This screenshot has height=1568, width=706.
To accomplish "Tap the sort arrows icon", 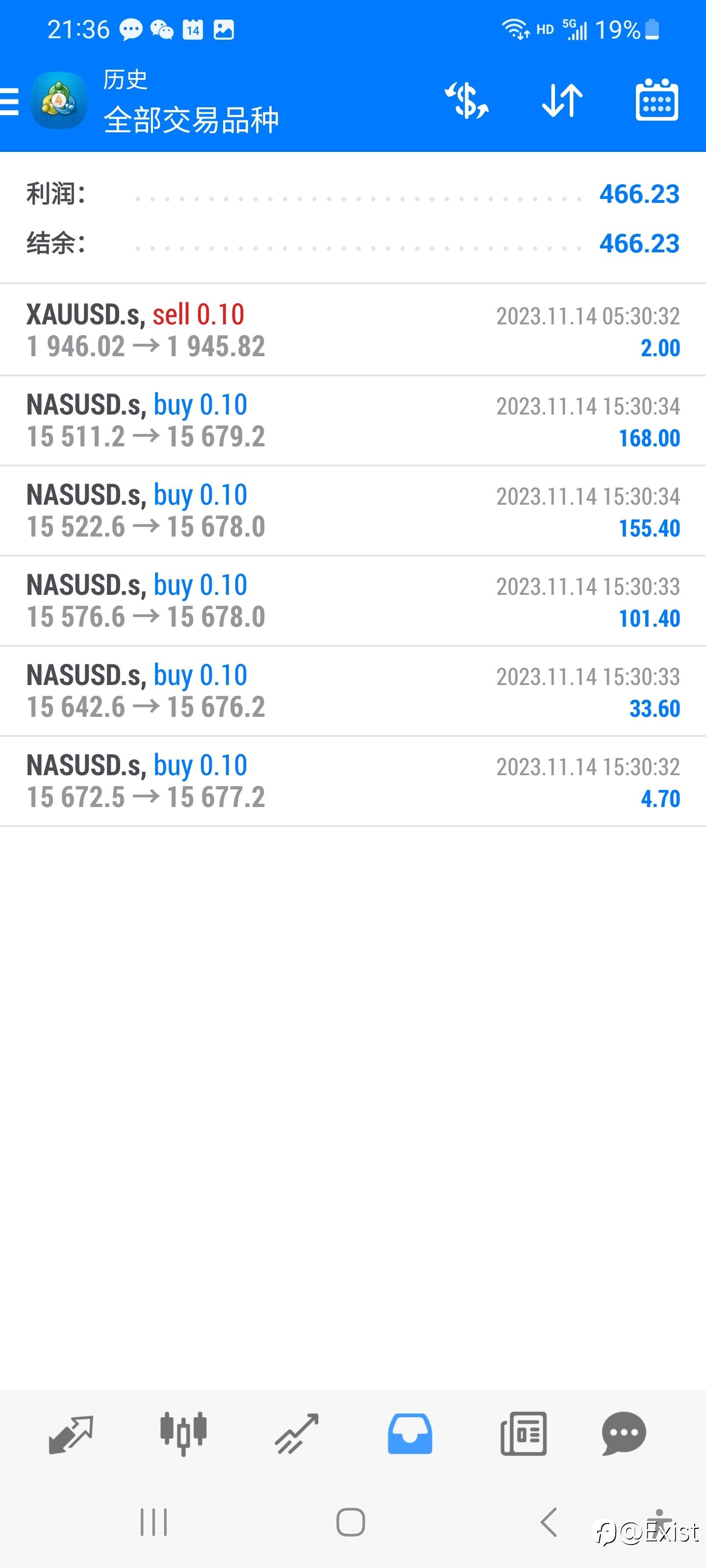I will (562, 100).
